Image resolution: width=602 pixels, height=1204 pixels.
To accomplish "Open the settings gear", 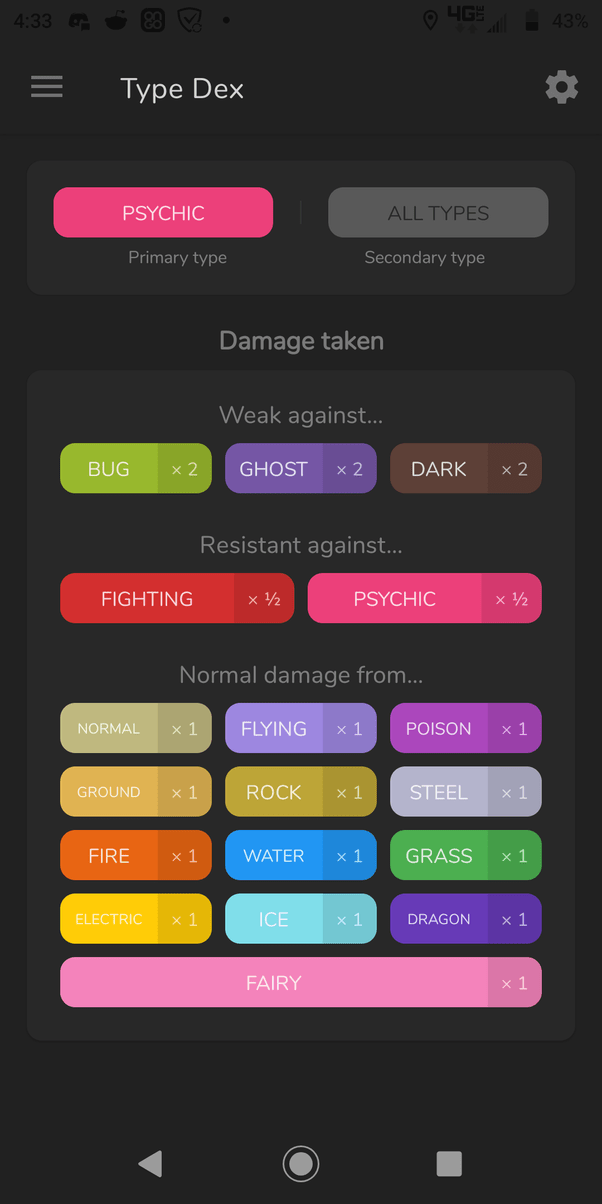I will 561,88.
